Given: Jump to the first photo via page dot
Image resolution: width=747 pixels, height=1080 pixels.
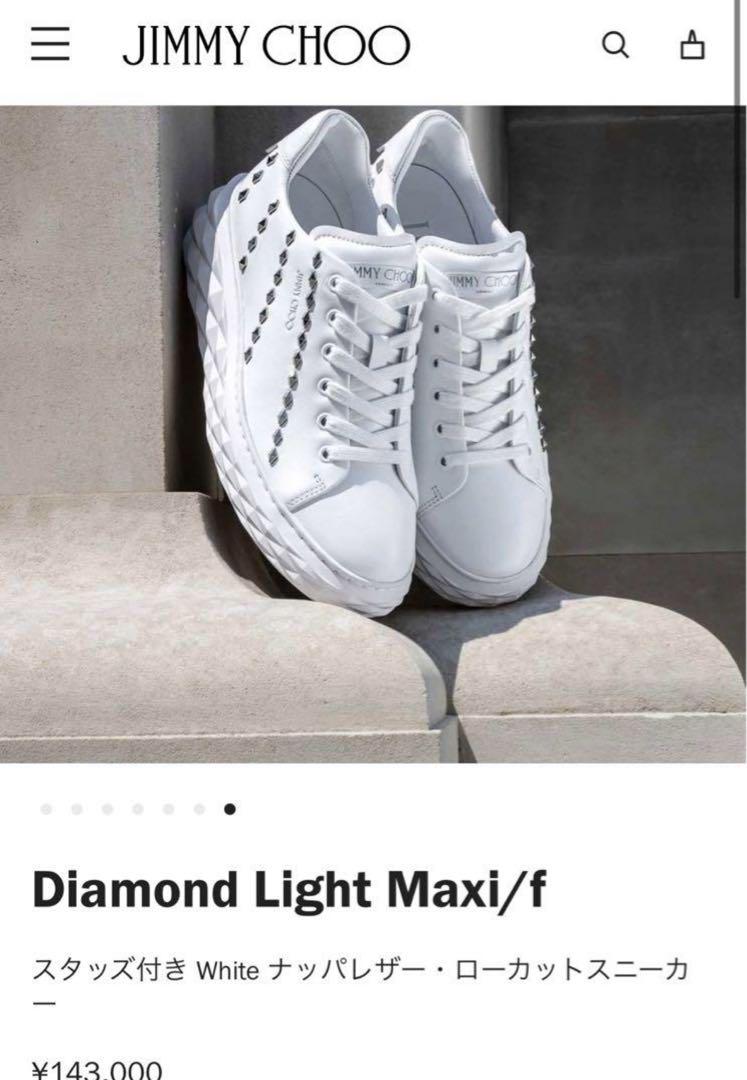Looking at the screenshot, I should pyautogui.click(x=46, y=809).
